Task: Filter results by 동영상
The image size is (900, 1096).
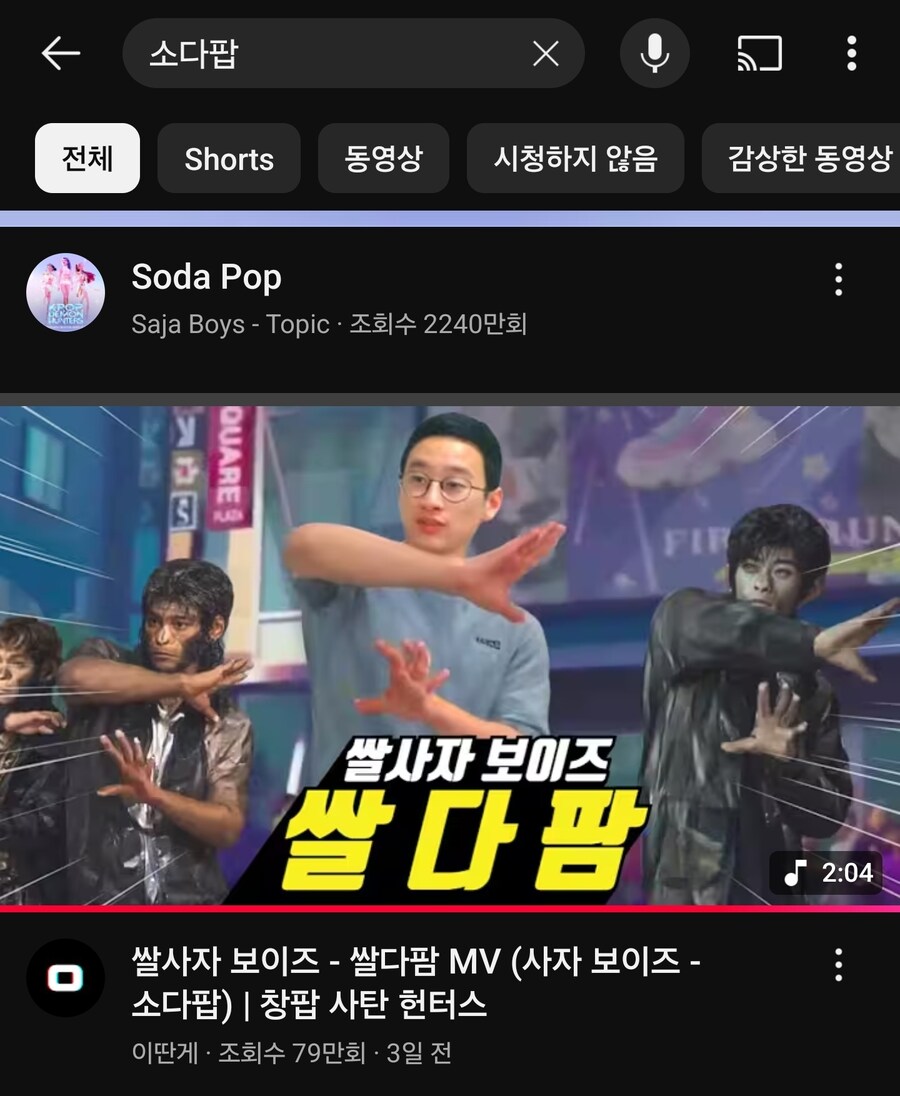Action: coord(383,158)
